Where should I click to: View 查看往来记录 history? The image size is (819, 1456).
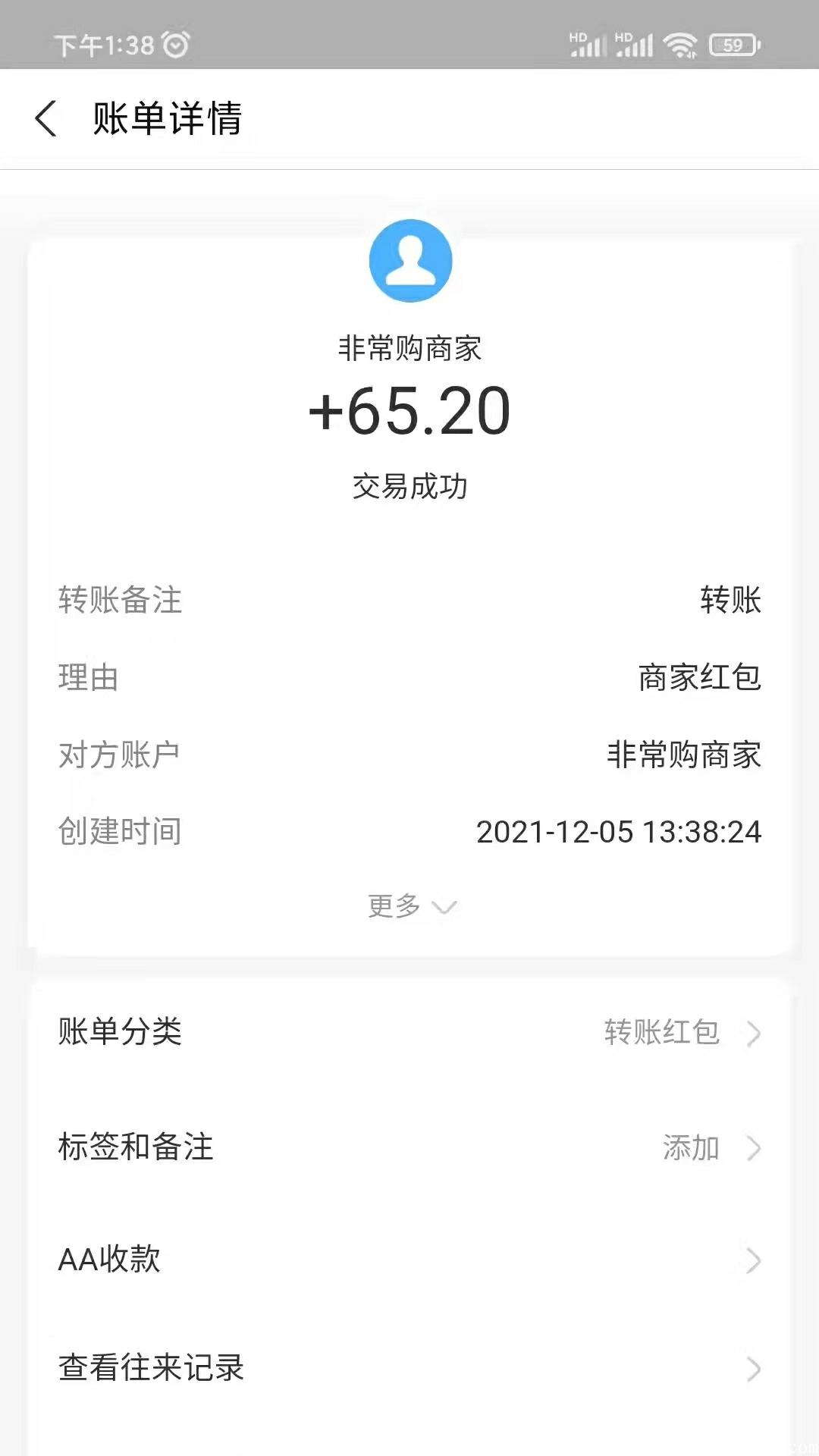[409, 1368]
